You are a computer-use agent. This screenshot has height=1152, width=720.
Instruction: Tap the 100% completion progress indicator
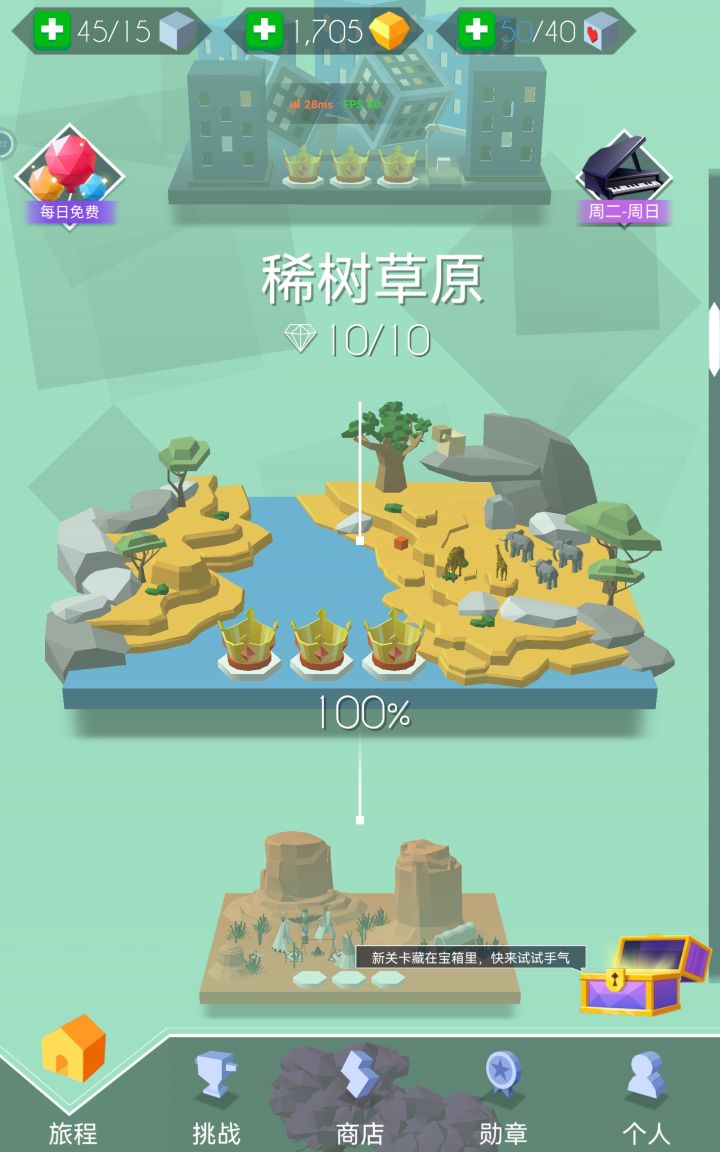(360, 713)
